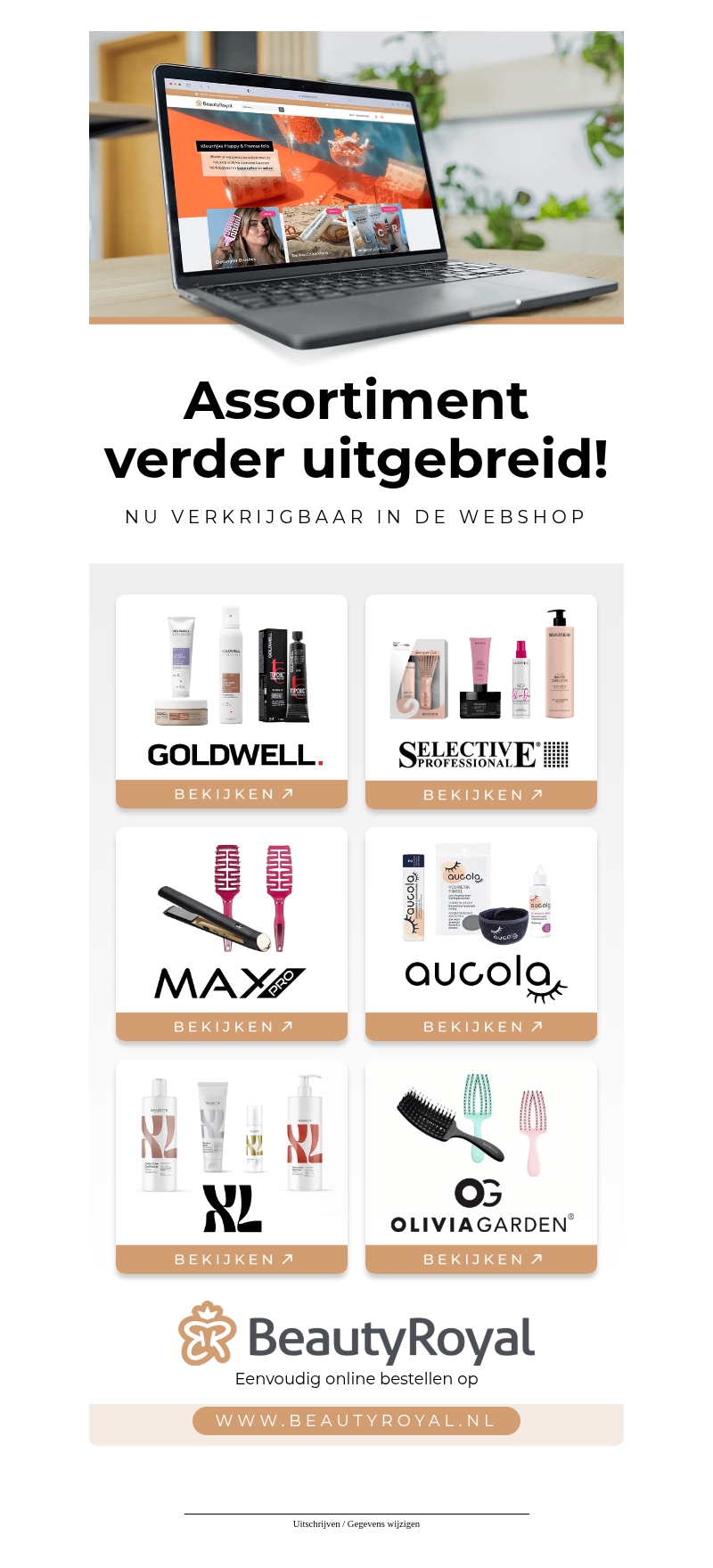The width and height of the screenshot is (713, 1568).
Task: Select Bekijken below the Aucola logo
Action: coord(481,1027)
